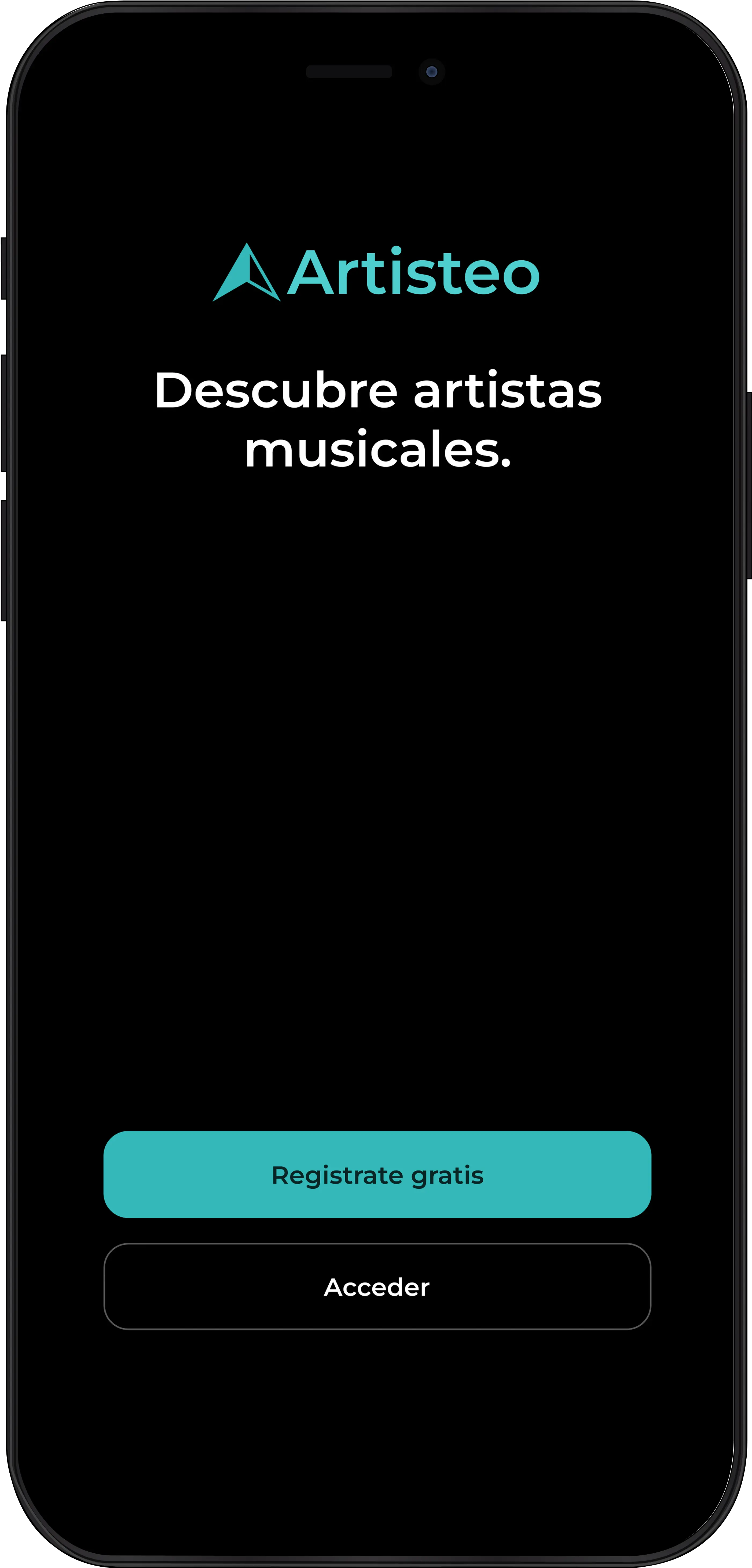This screenshot has height=1568, width=752.
Task: Tap the Registrate gratis button
Action: (x=377, y=1175)
